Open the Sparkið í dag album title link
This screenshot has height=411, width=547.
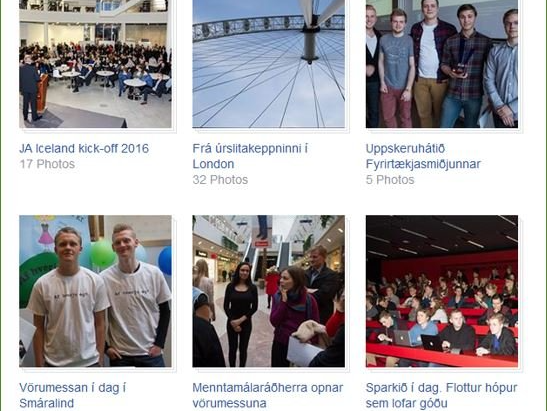(x=441, y=396)
